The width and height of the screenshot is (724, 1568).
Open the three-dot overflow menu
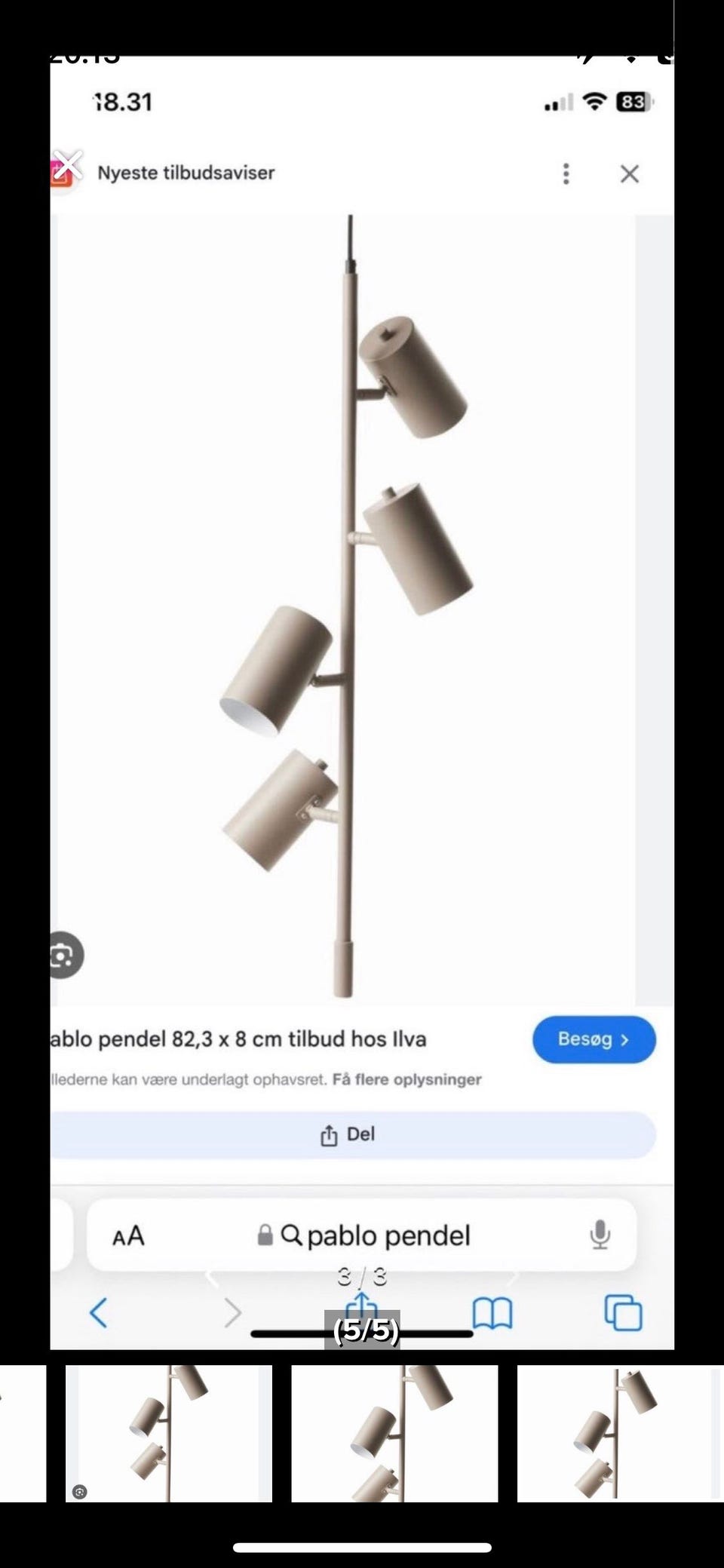pos(566,173)
